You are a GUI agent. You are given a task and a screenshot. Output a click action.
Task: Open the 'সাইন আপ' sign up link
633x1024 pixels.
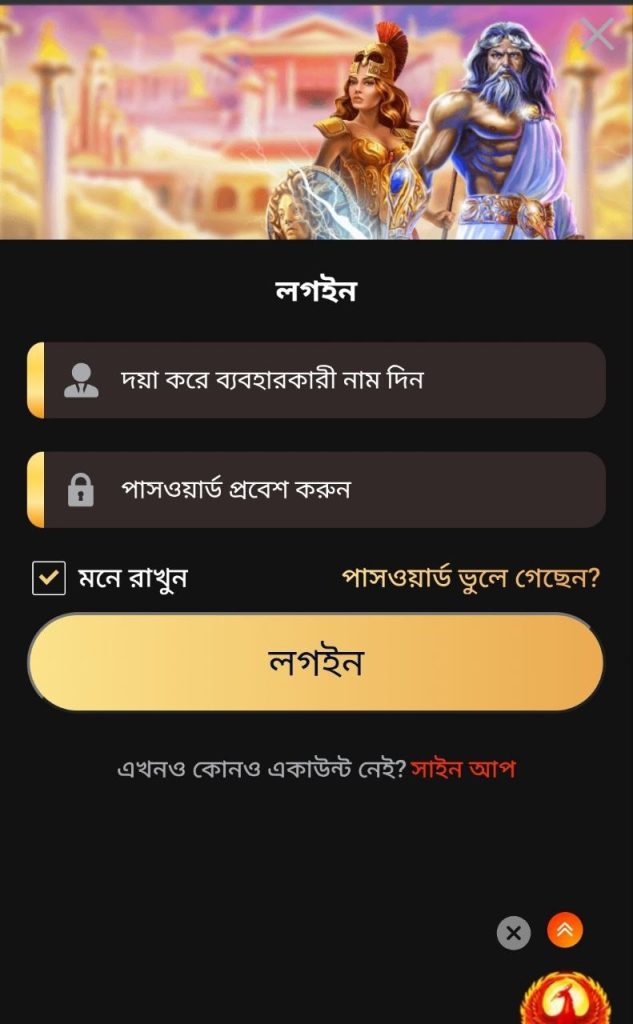(463, 769)
